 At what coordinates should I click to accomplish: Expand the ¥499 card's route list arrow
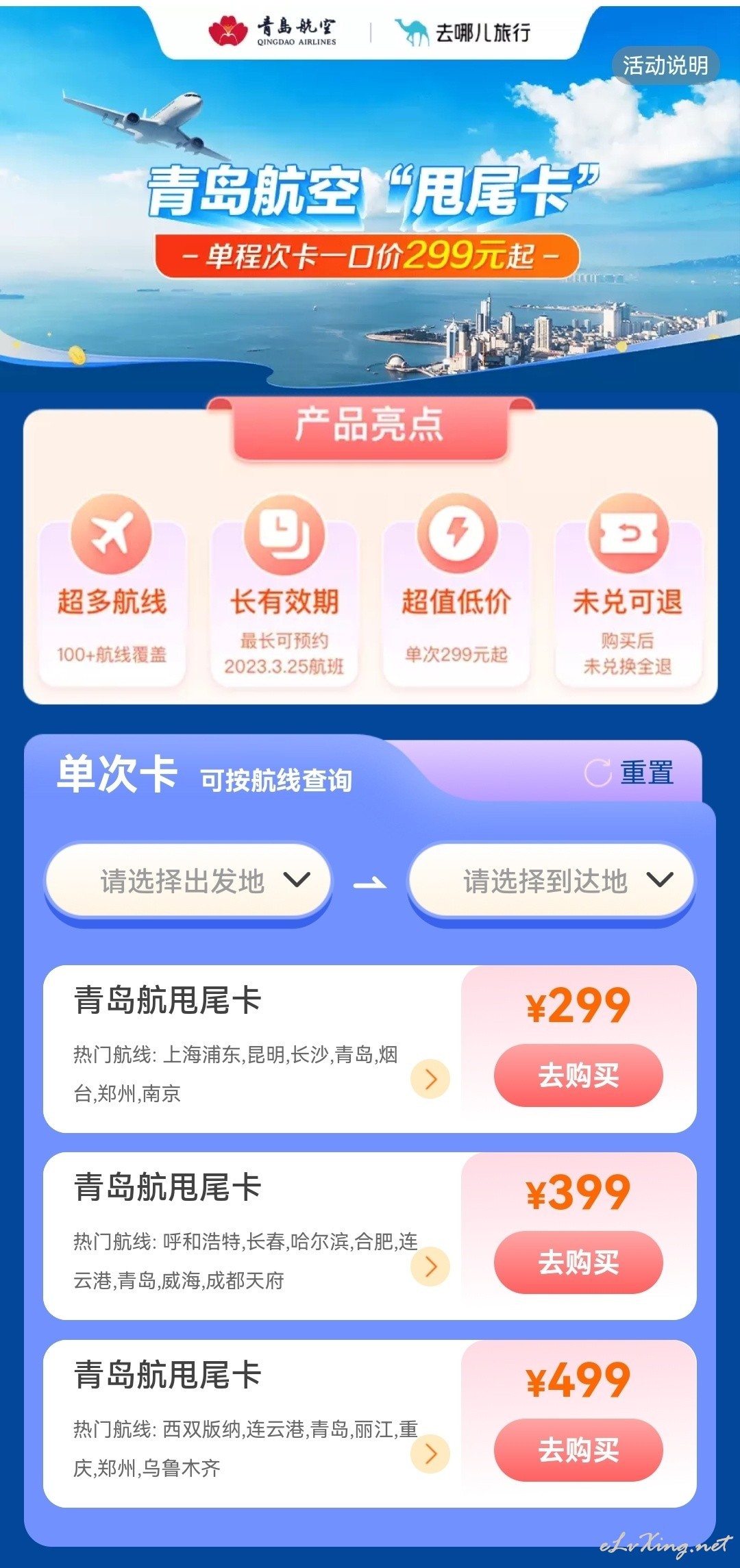430,1454
